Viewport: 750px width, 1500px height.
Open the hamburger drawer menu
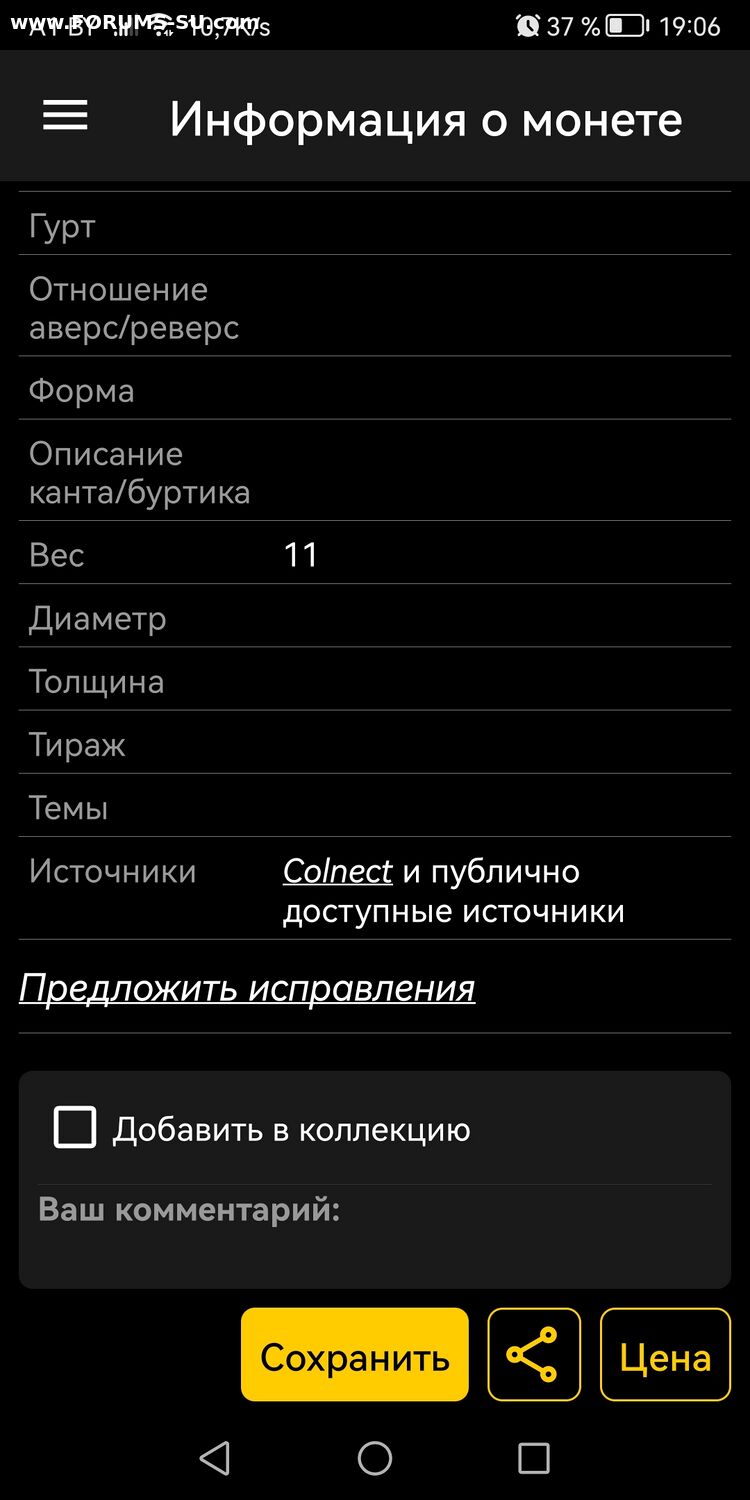point(65,116)
